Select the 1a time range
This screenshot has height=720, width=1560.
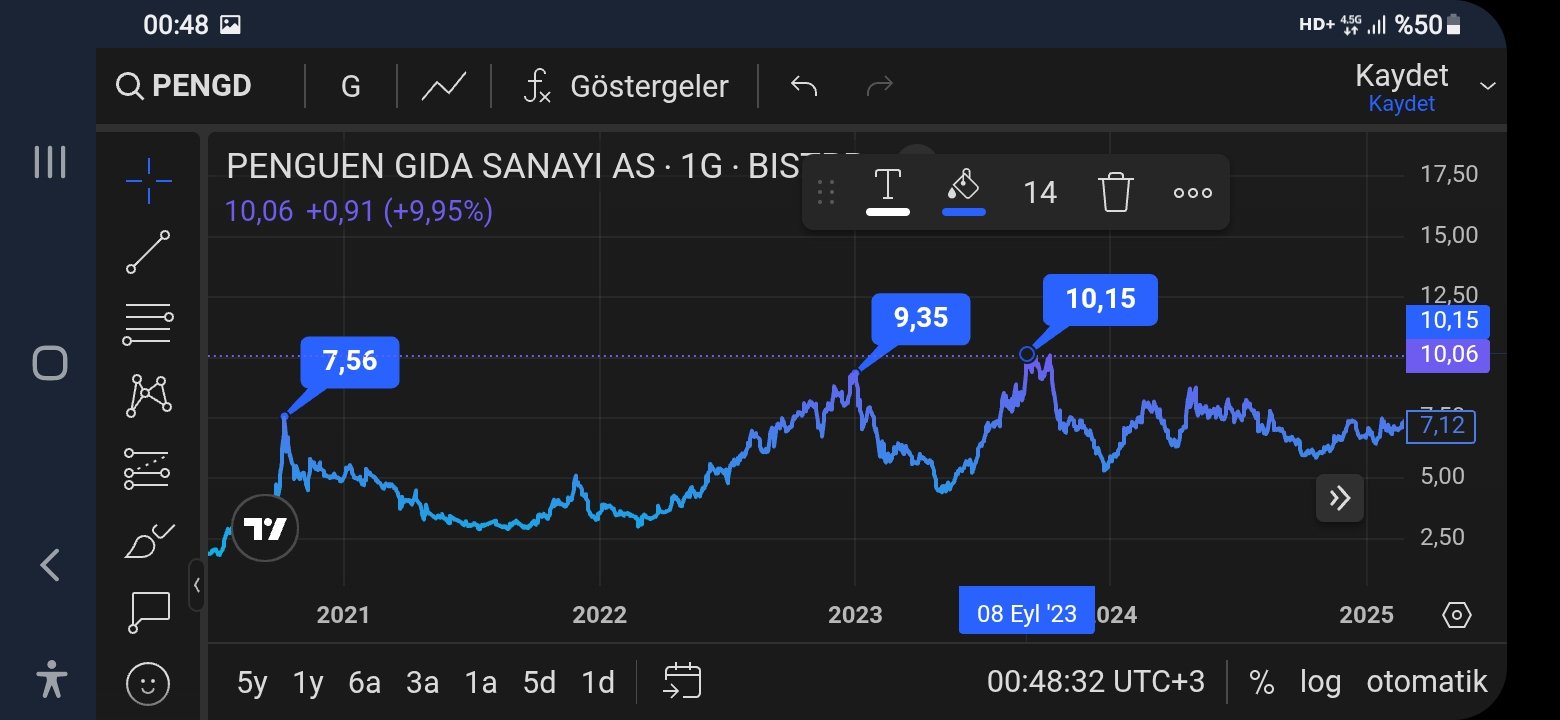[x=480, y=683]
